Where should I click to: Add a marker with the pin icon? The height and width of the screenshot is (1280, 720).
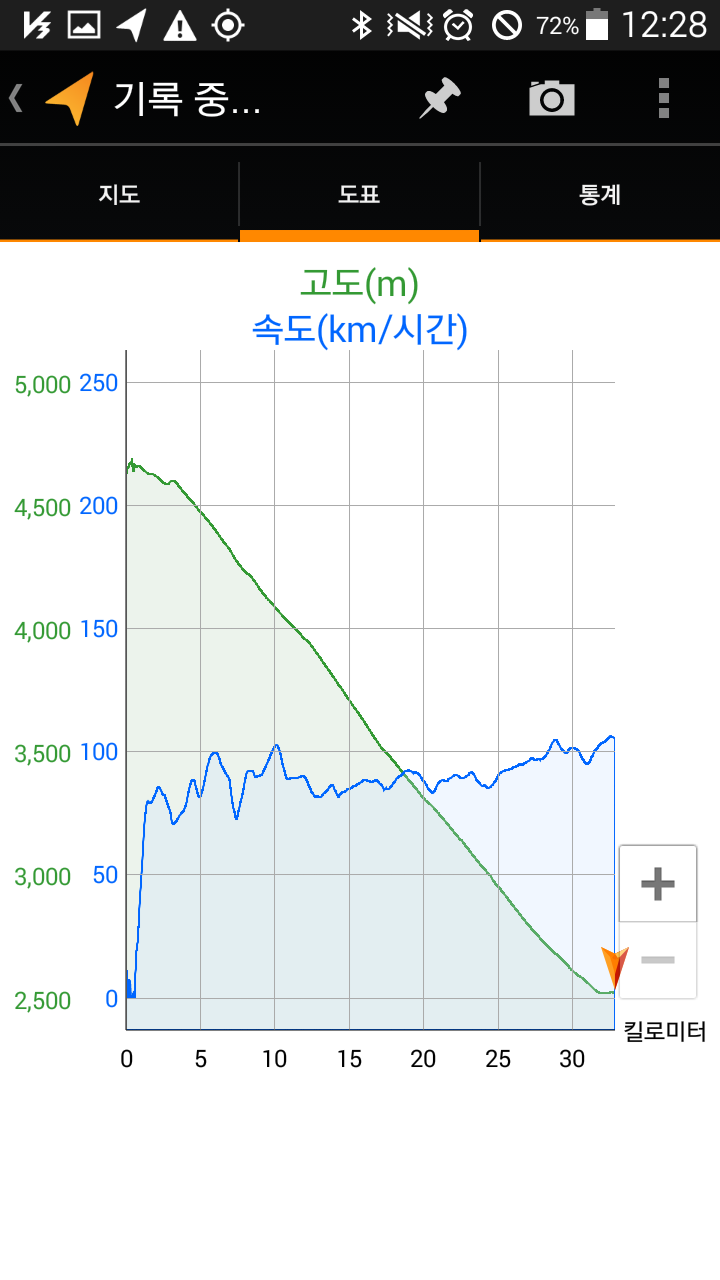[439, 98]
